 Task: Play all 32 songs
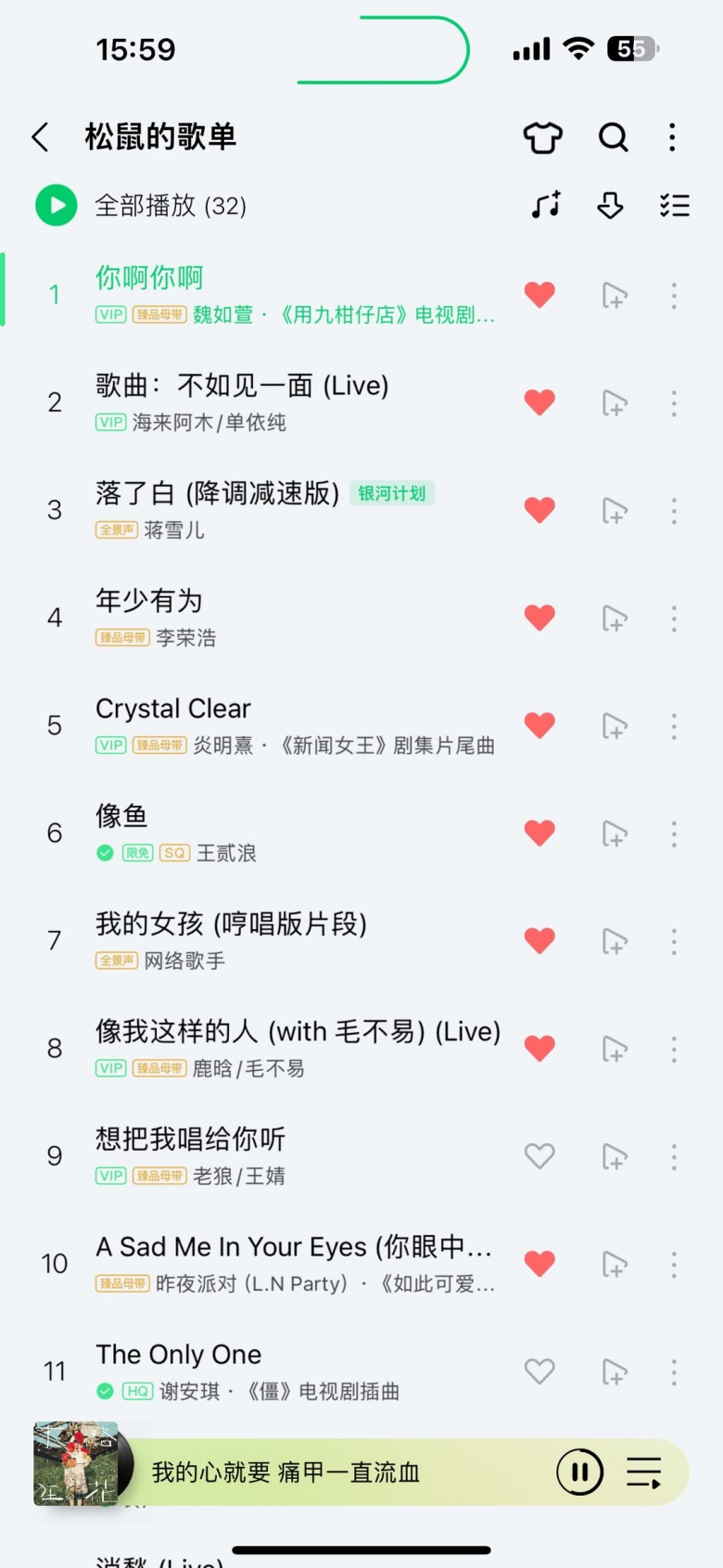coord(57,205)
